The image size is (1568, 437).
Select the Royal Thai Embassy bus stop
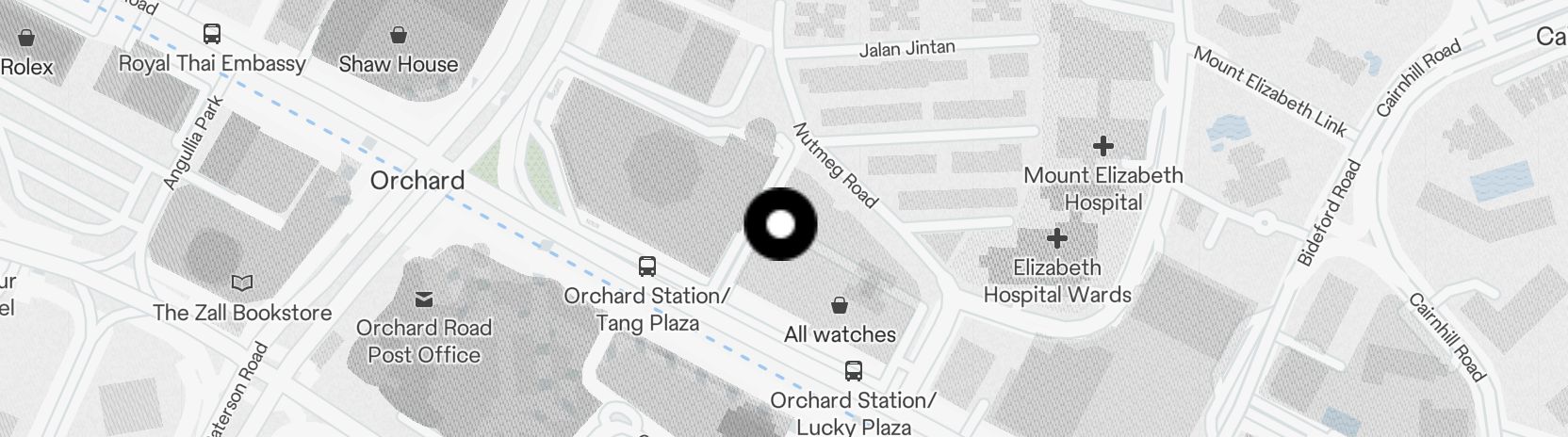[x=212, y=35]
